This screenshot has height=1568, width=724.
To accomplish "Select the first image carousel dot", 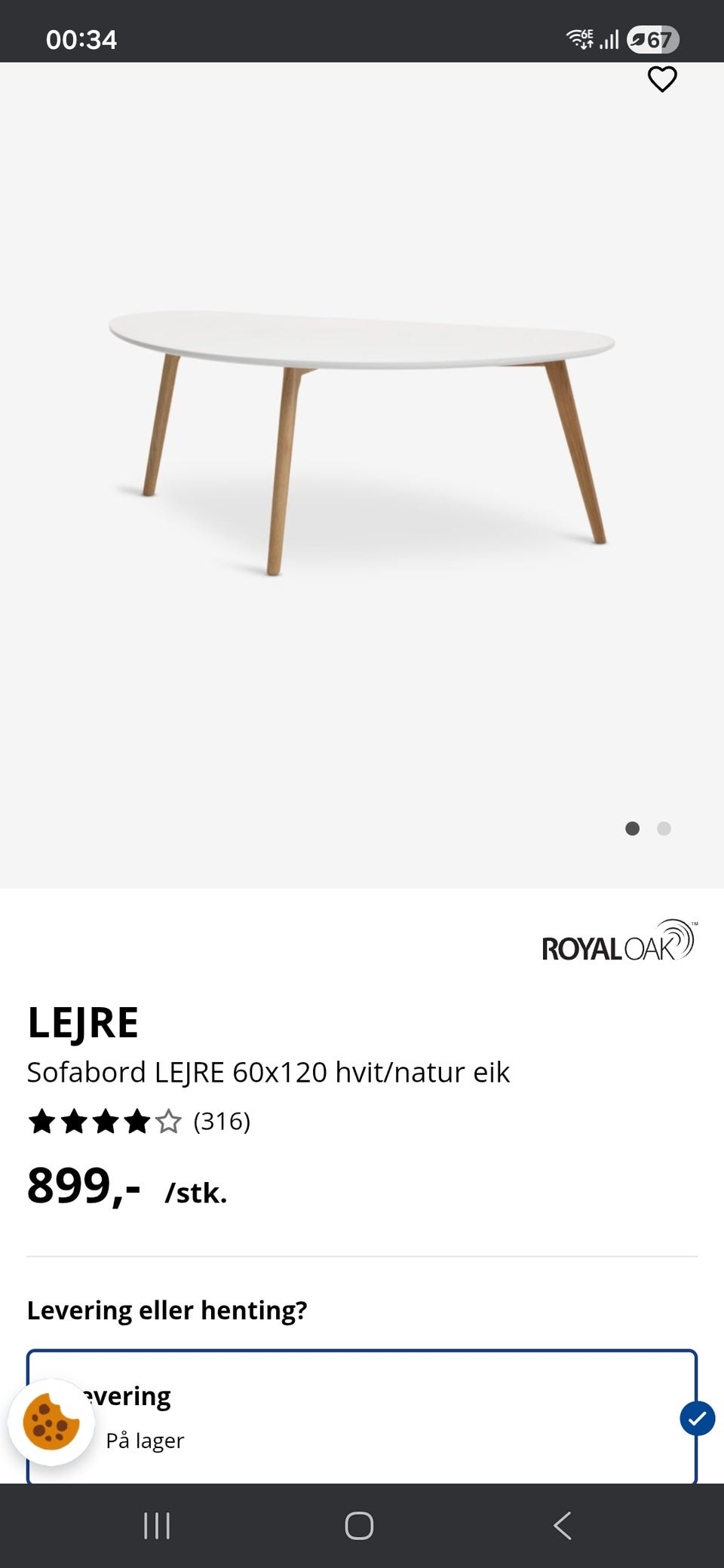I will (633, 828).
